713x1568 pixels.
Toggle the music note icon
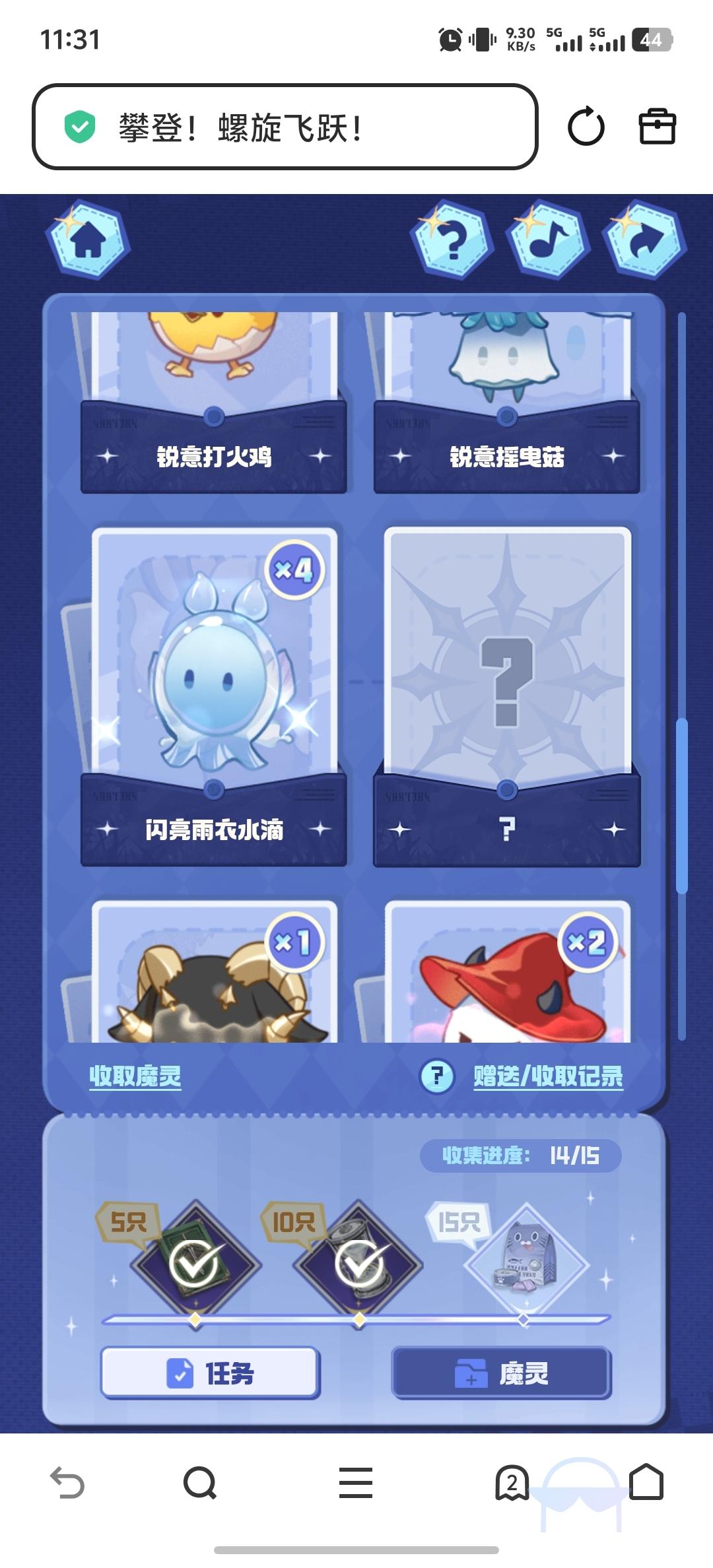(548, 240)
